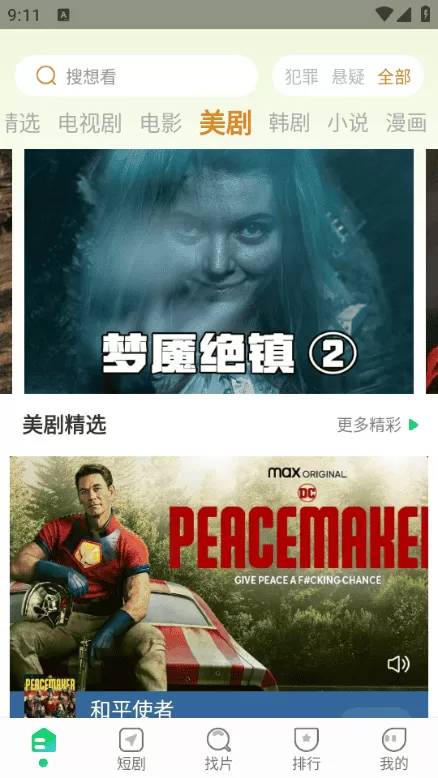Open the 梦魇绝镇 2 banner

pyautogui.click(x=219, y=271)
